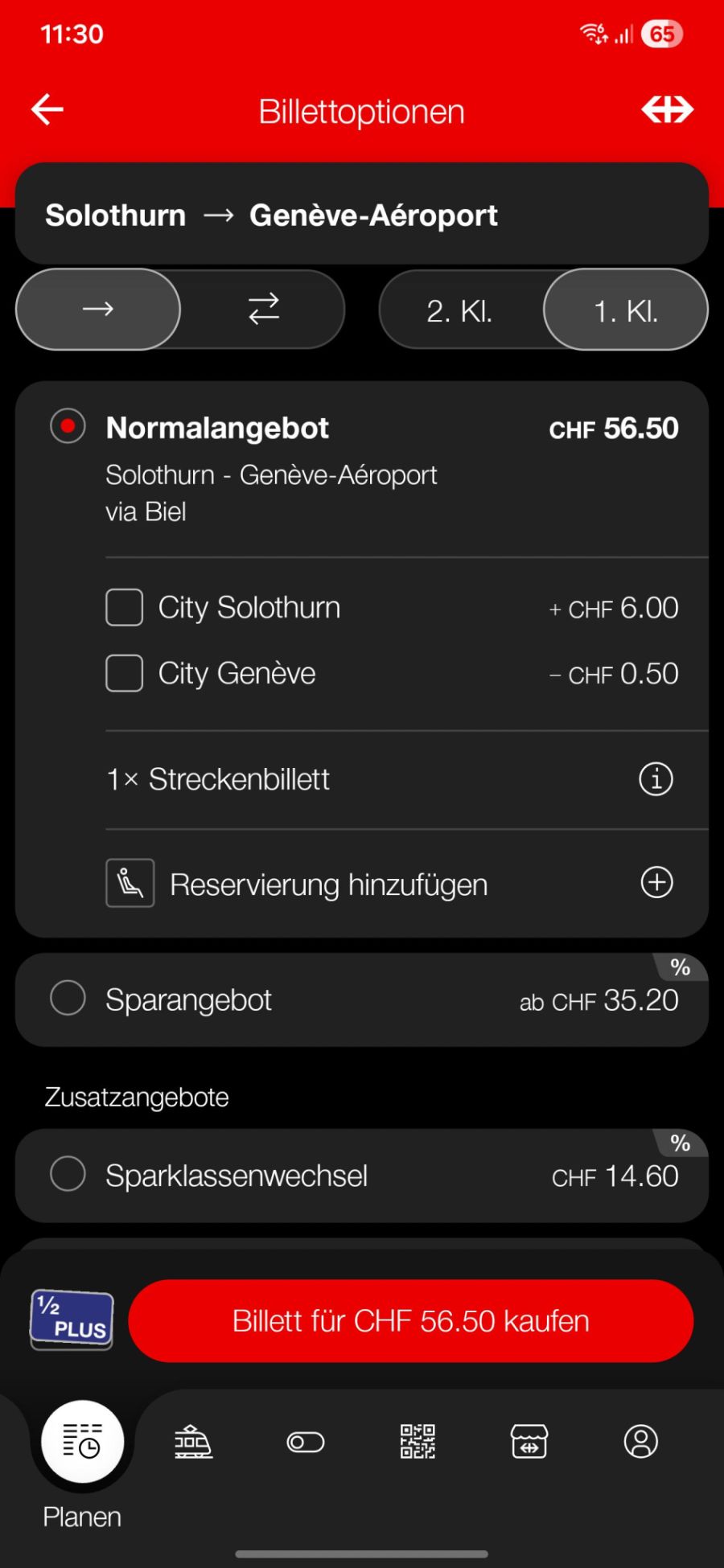Open your account profile icon
Image resolution: width=724 pixels, height=1568 pixels.
(x=640, y=1442)
